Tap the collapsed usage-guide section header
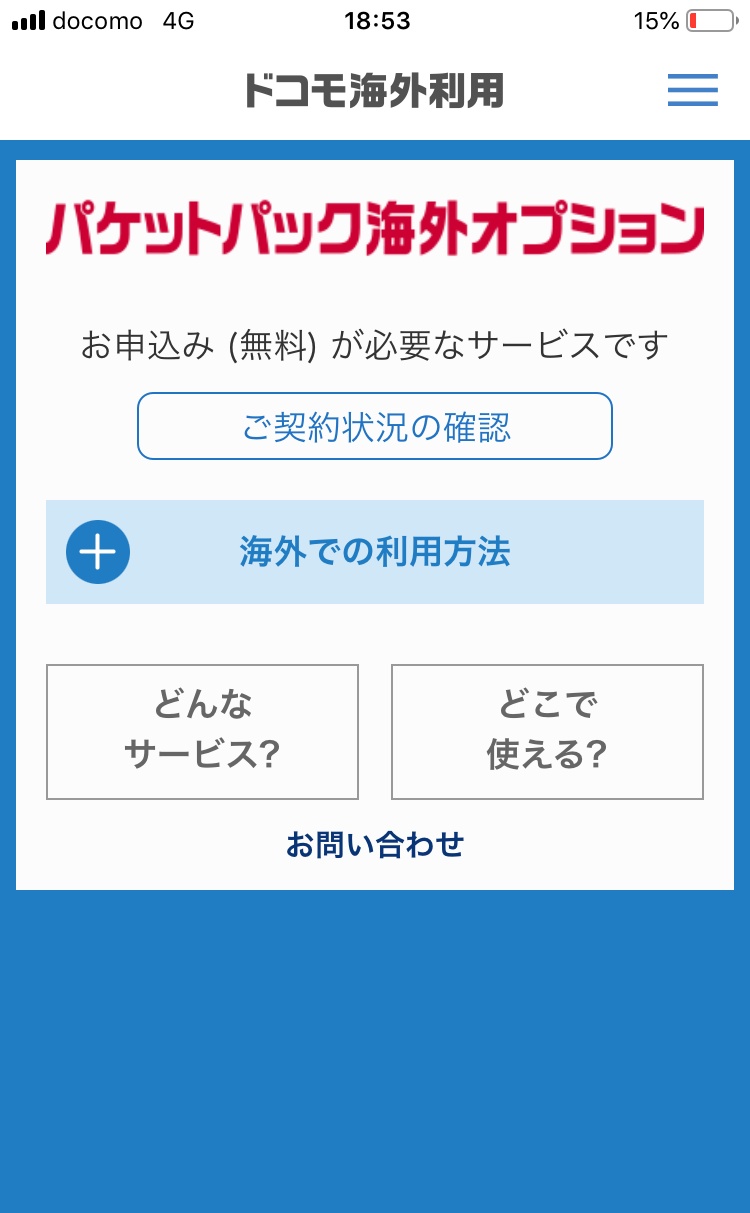Viewport: 750px width, 1213px height. click(x=374, y=552)
